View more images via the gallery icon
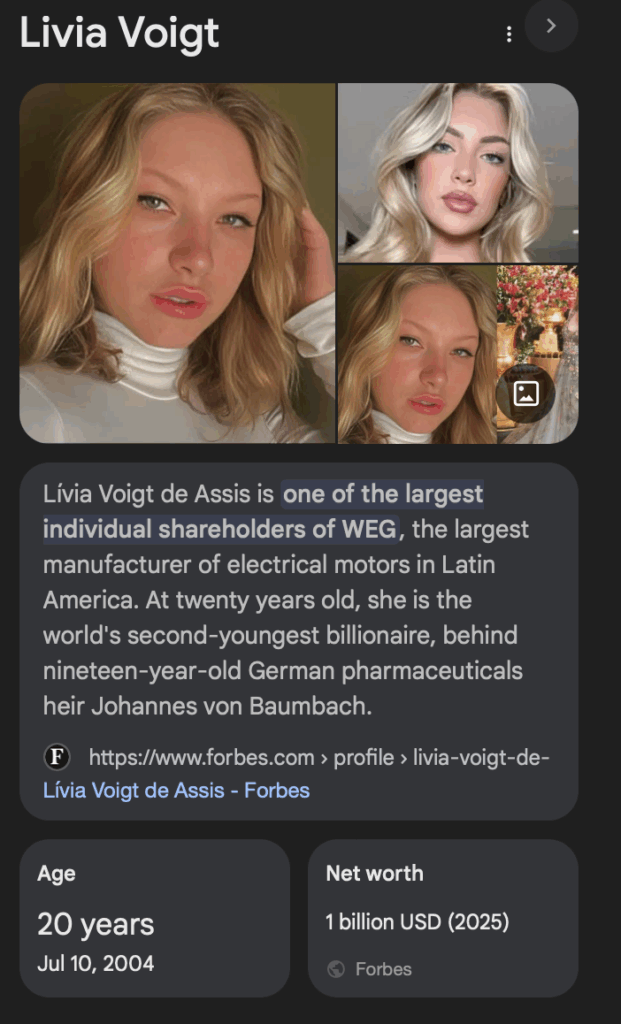Screen dimensions: 621x1024 526,394
